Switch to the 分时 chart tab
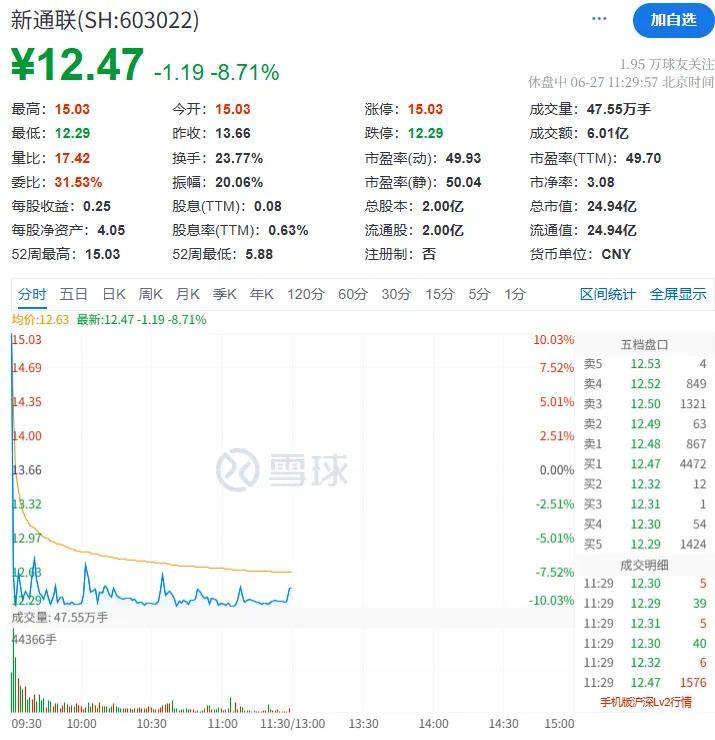 32,294
